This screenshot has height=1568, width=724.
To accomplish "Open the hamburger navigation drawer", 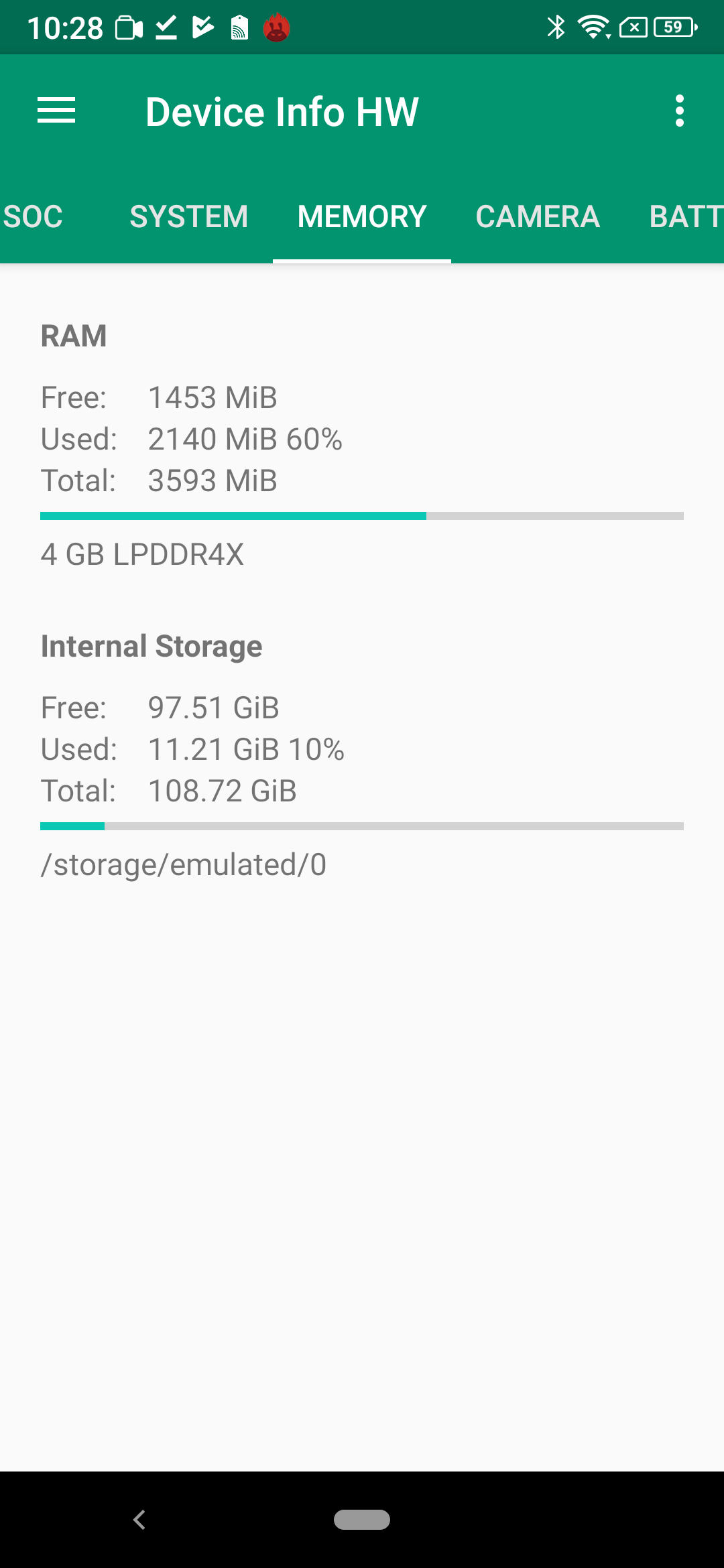I will 56,111.
